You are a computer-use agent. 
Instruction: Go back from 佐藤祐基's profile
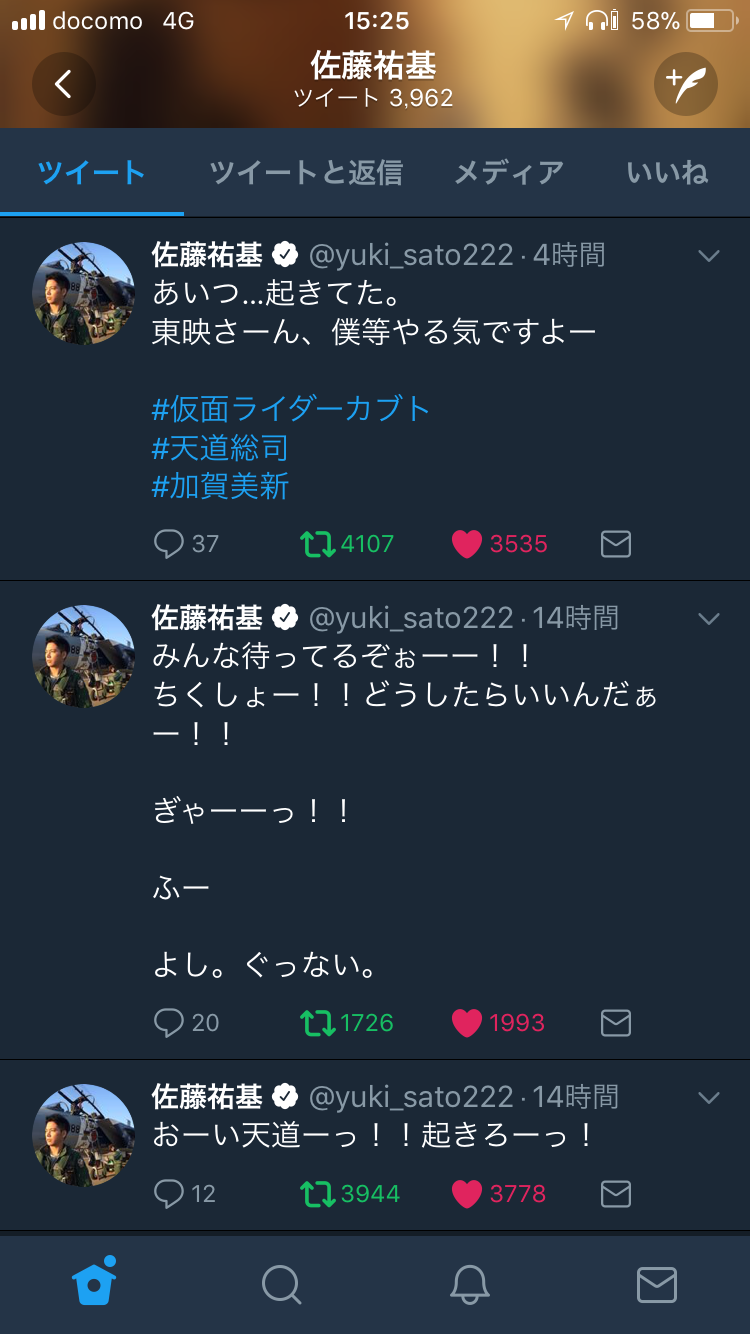click(63, 84)
